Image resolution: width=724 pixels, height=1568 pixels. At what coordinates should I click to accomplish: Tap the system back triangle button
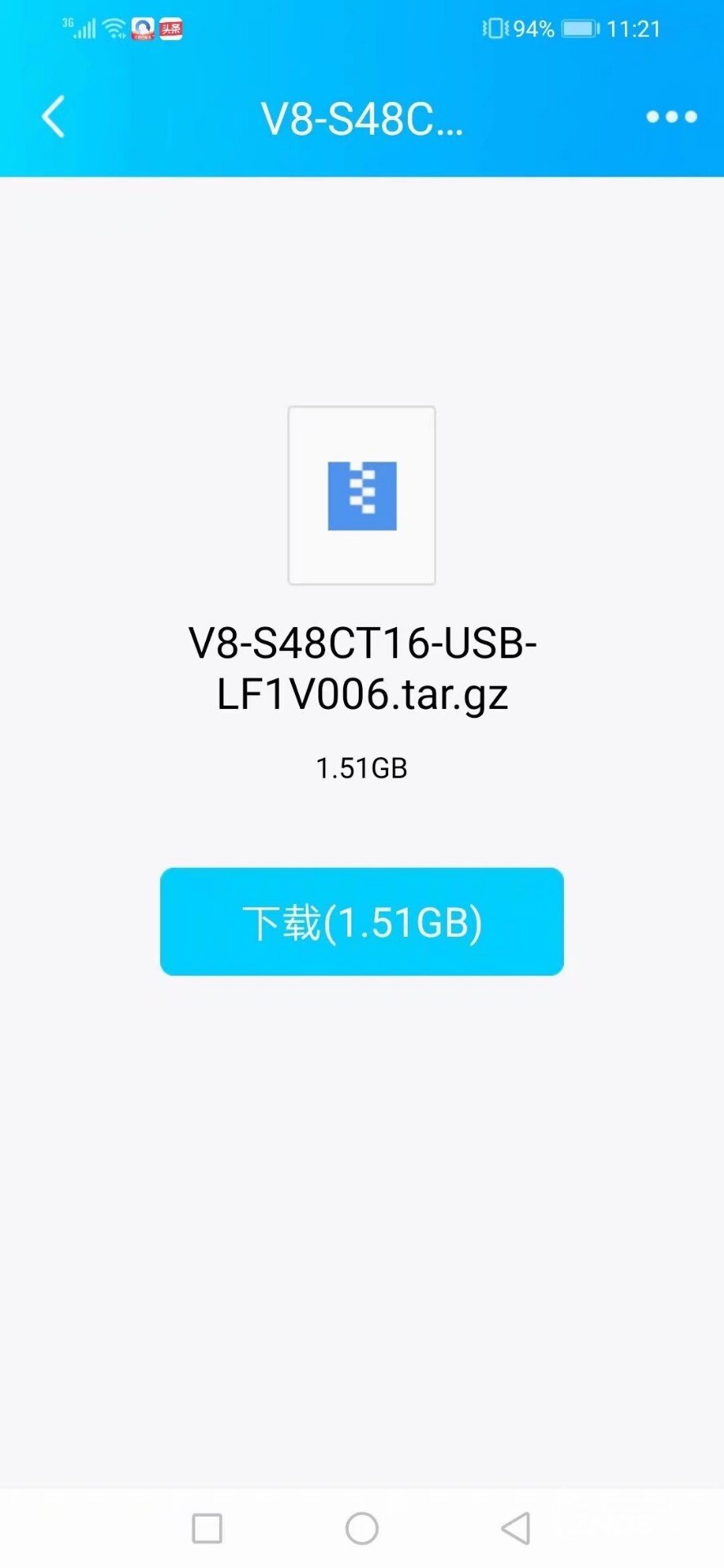coord(516,1528)
